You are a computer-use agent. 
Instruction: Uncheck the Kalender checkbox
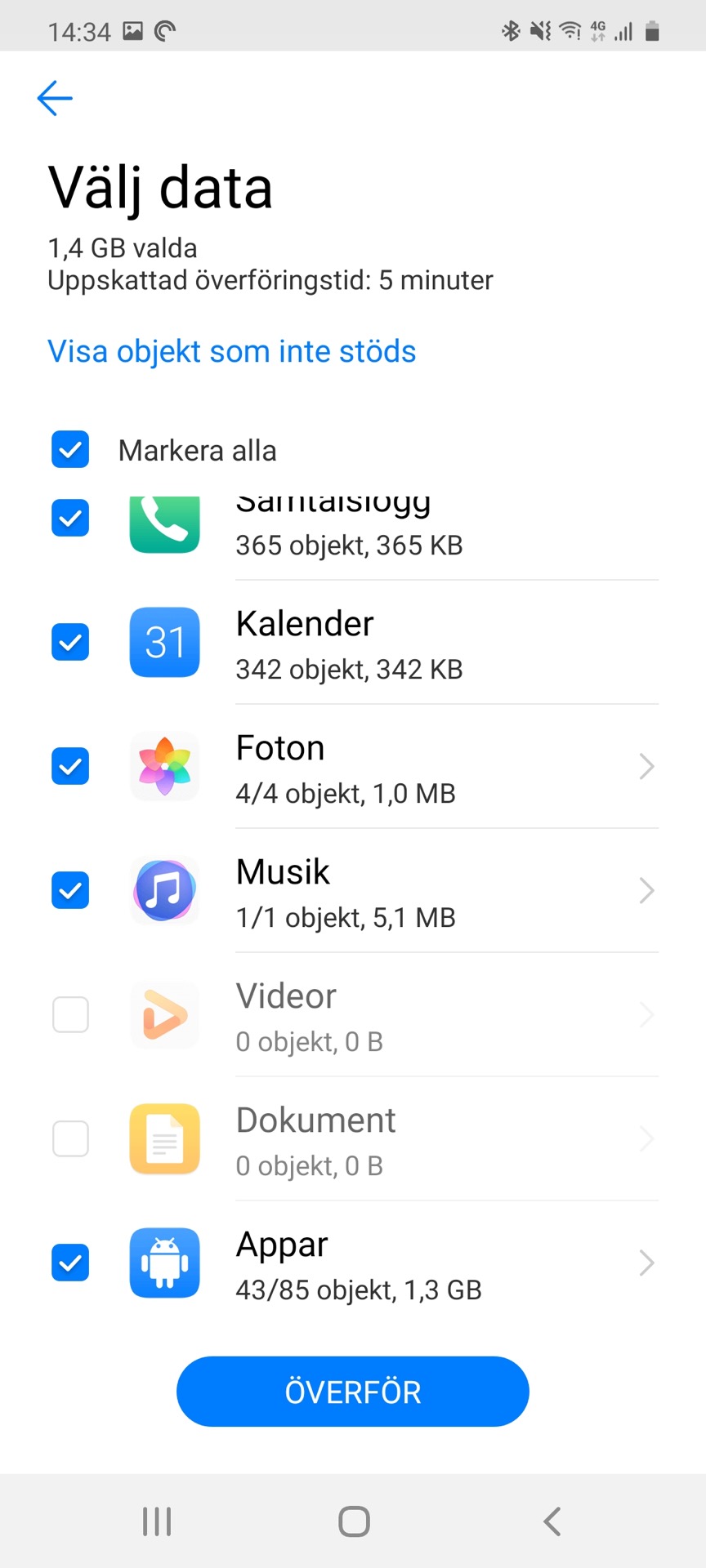click(70, 643)
